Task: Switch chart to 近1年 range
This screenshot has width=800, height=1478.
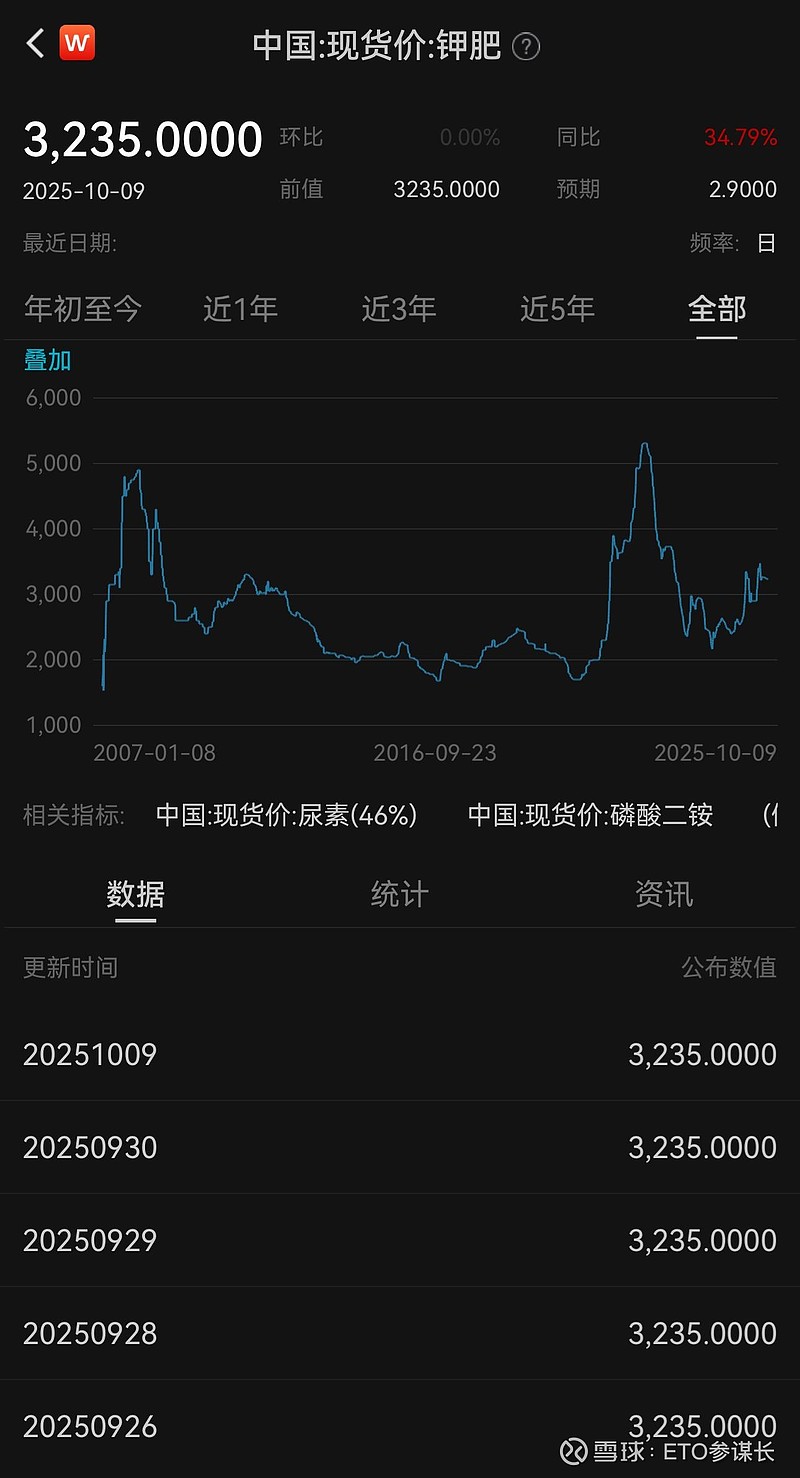Action: 240,309
